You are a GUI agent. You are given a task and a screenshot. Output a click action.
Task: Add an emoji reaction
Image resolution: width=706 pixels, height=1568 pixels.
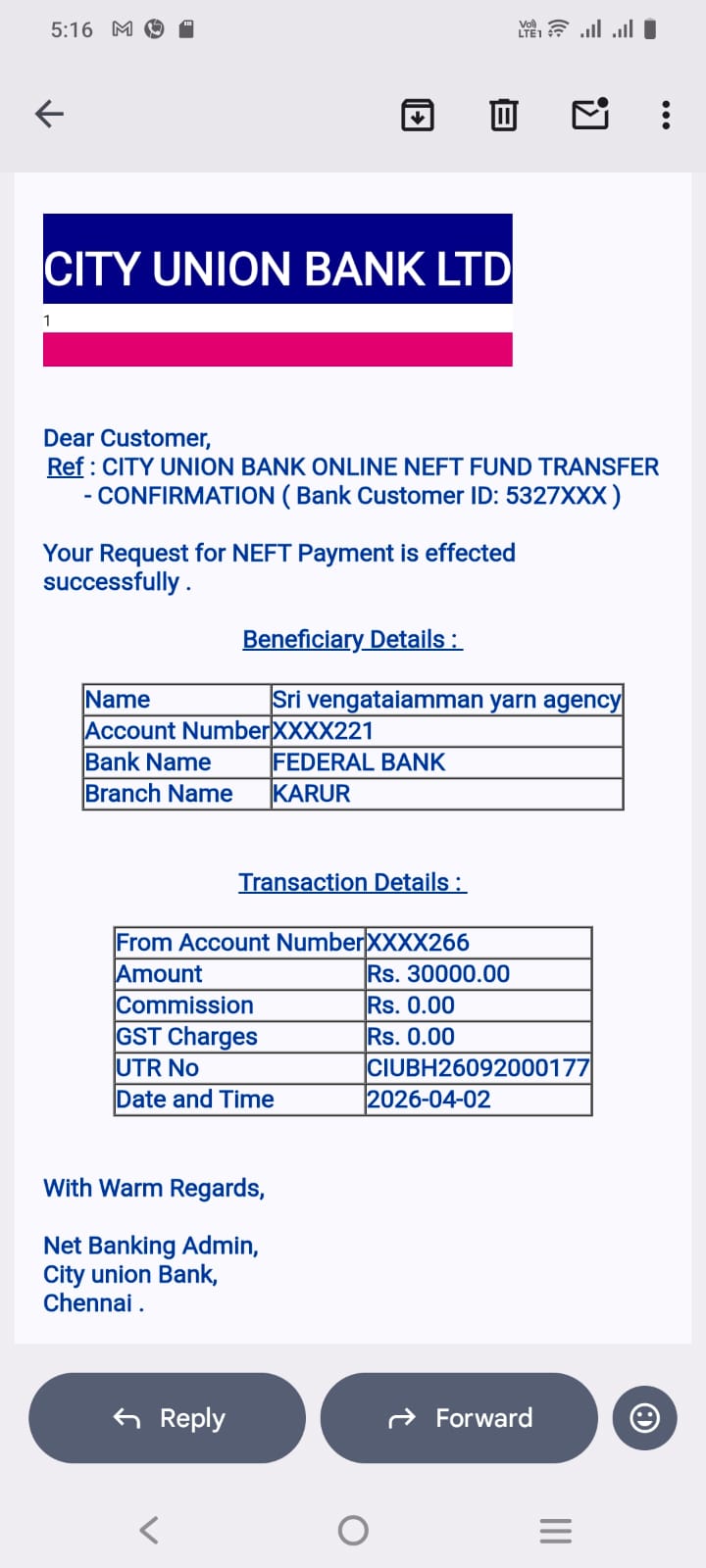[644, 1418]
